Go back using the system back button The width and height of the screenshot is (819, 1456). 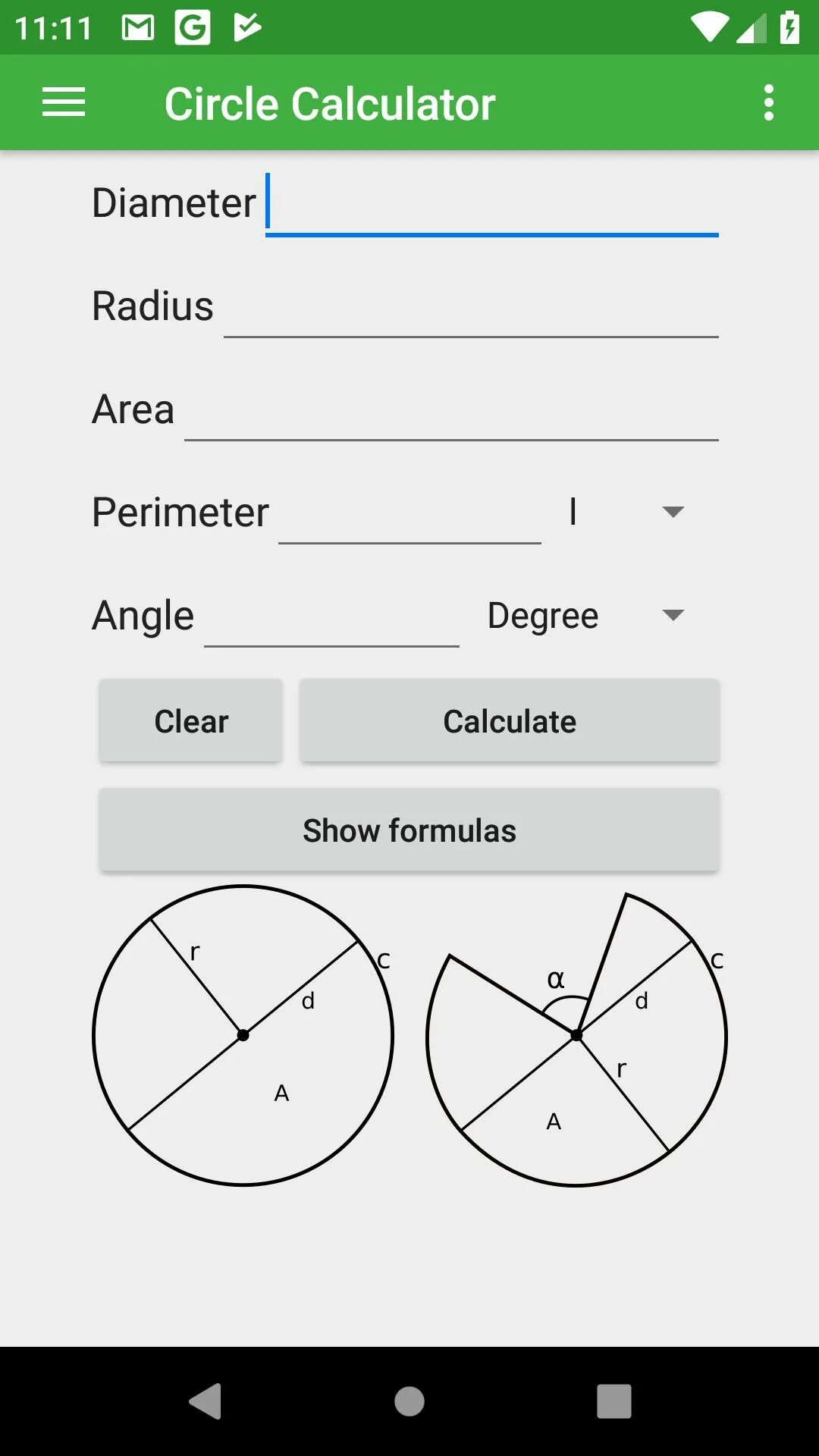(205, 1401)
